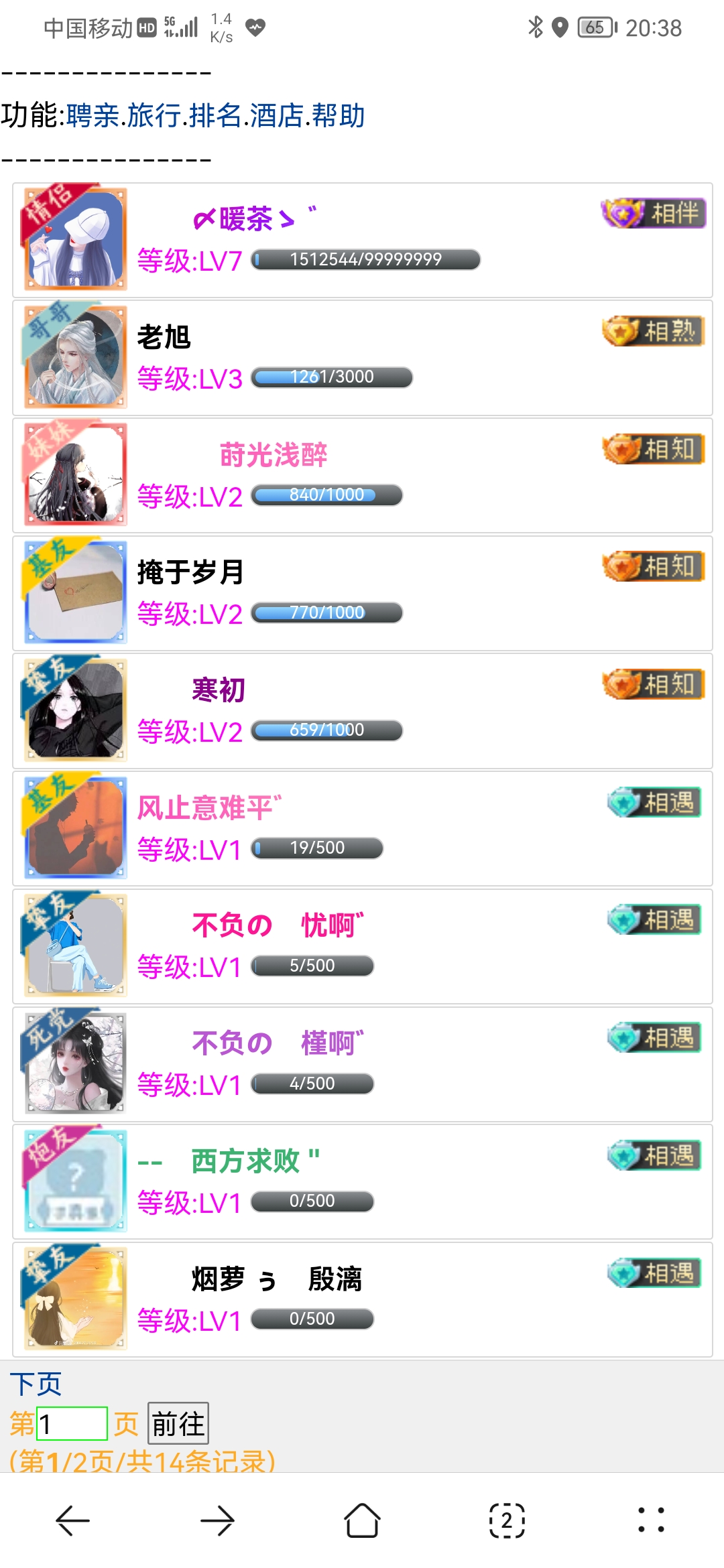
Task: Click the 排名 function link
Action: (218, 116)
